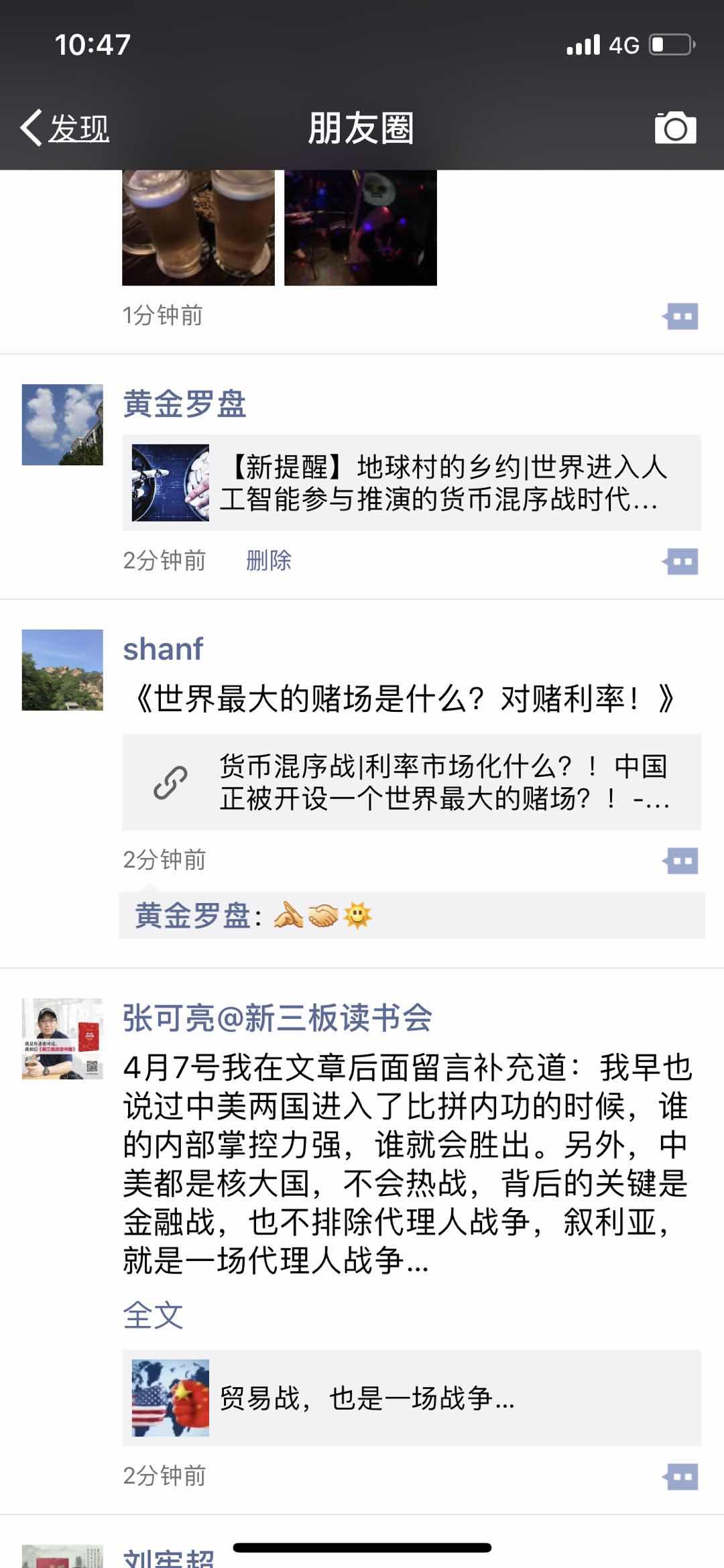View shanf's profile by name
Image resolution: width=724 pixels, height=1568 pixels.
[163, 649]
